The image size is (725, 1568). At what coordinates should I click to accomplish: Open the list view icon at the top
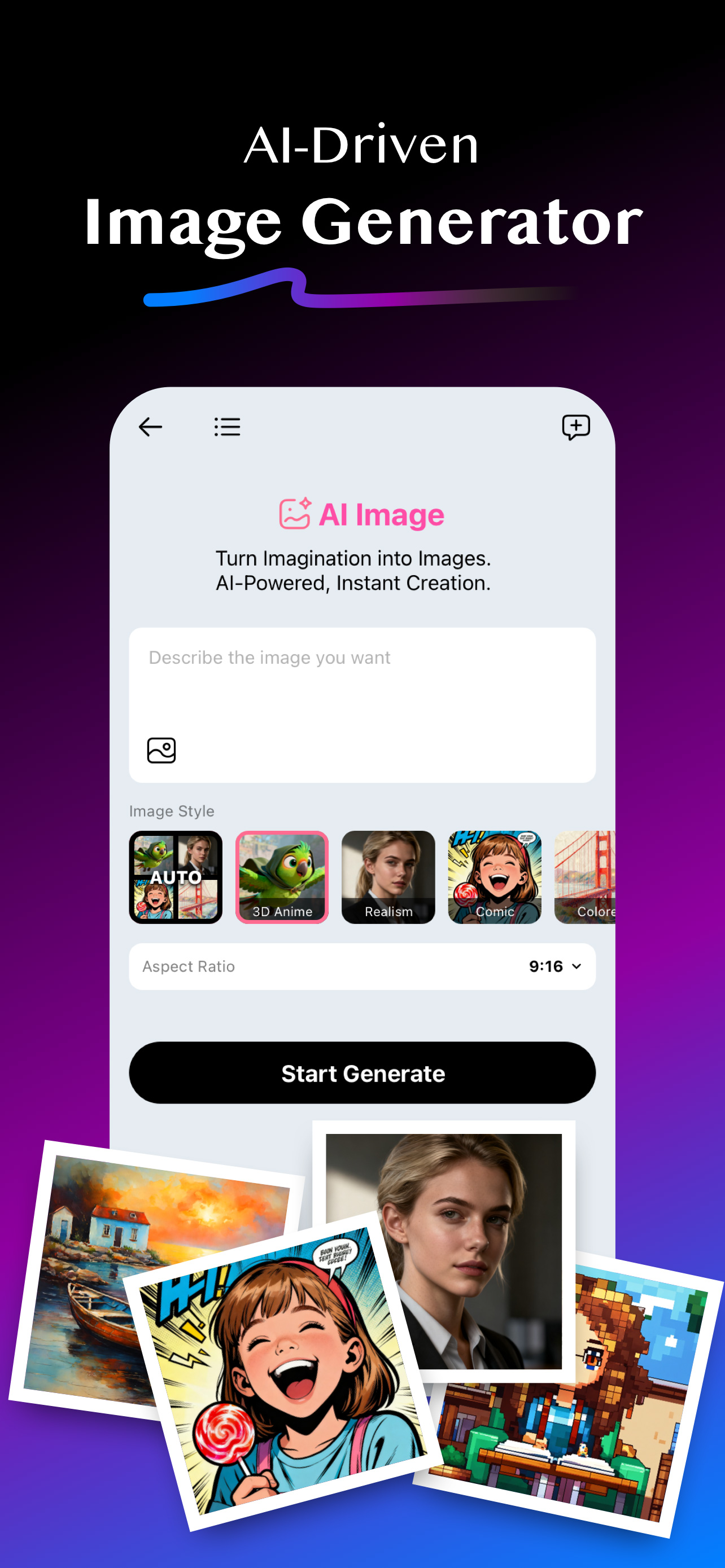[x=226, y=427]
